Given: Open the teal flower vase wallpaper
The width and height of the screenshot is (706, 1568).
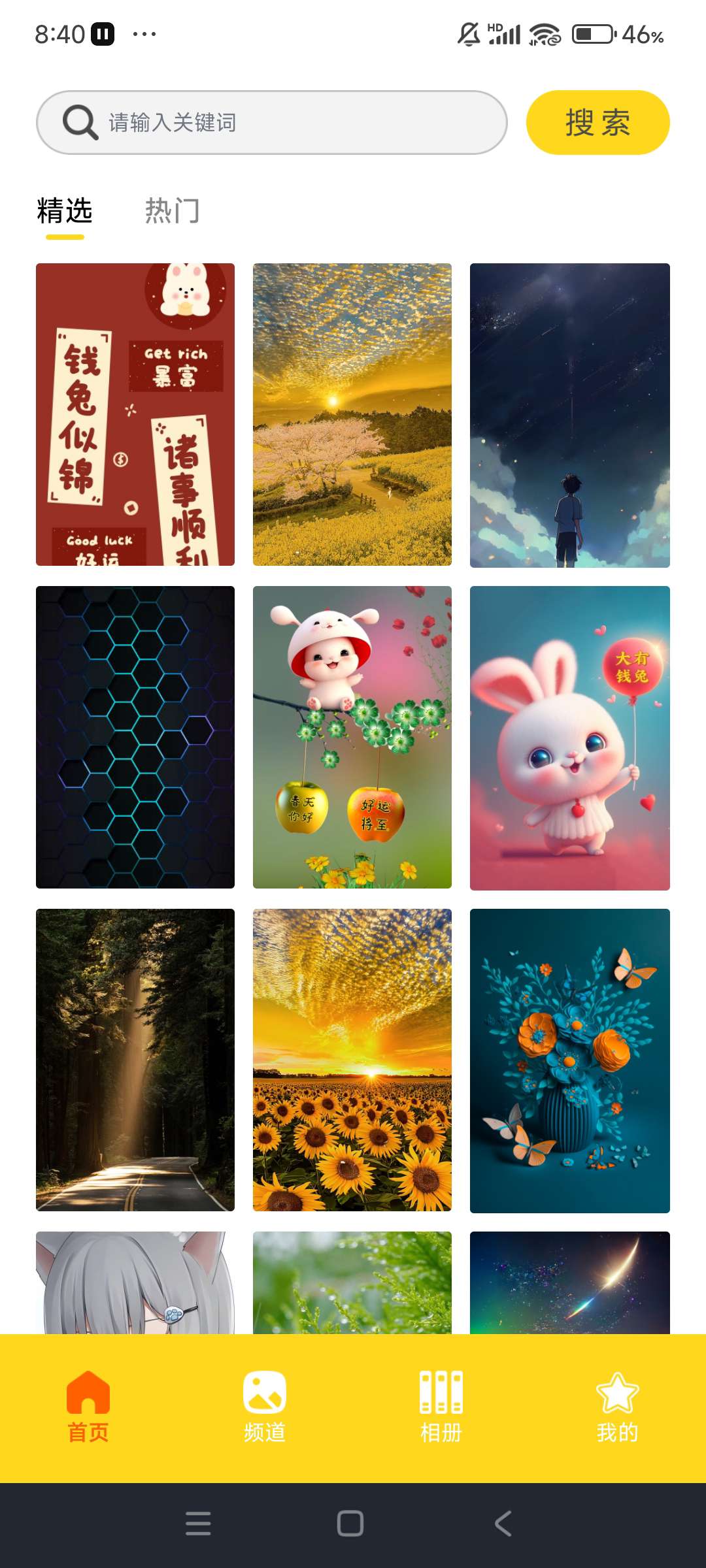Looking at the screenshot, I should [569, 1060].
